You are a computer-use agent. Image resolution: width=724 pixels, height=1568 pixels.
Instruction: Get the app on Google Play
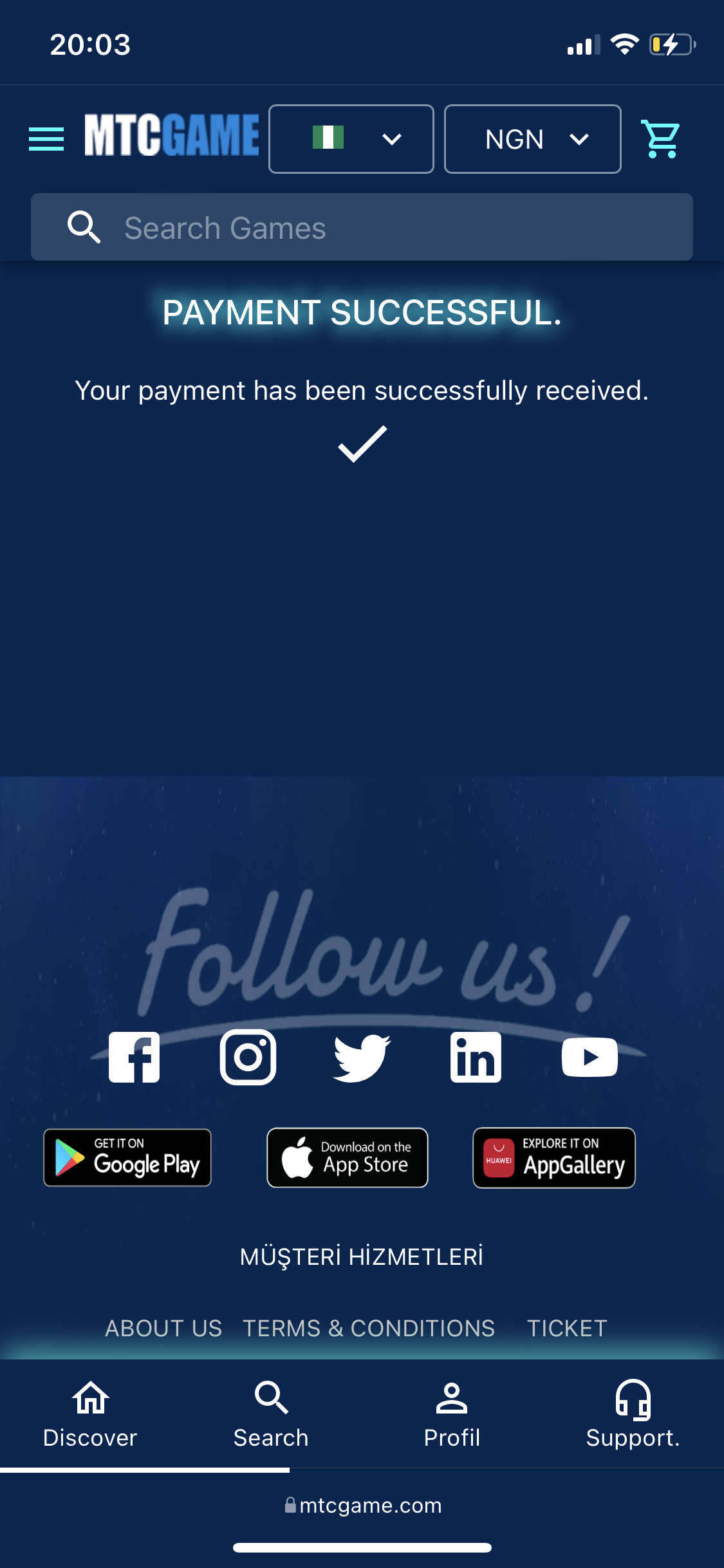[x=127, y=1157]
